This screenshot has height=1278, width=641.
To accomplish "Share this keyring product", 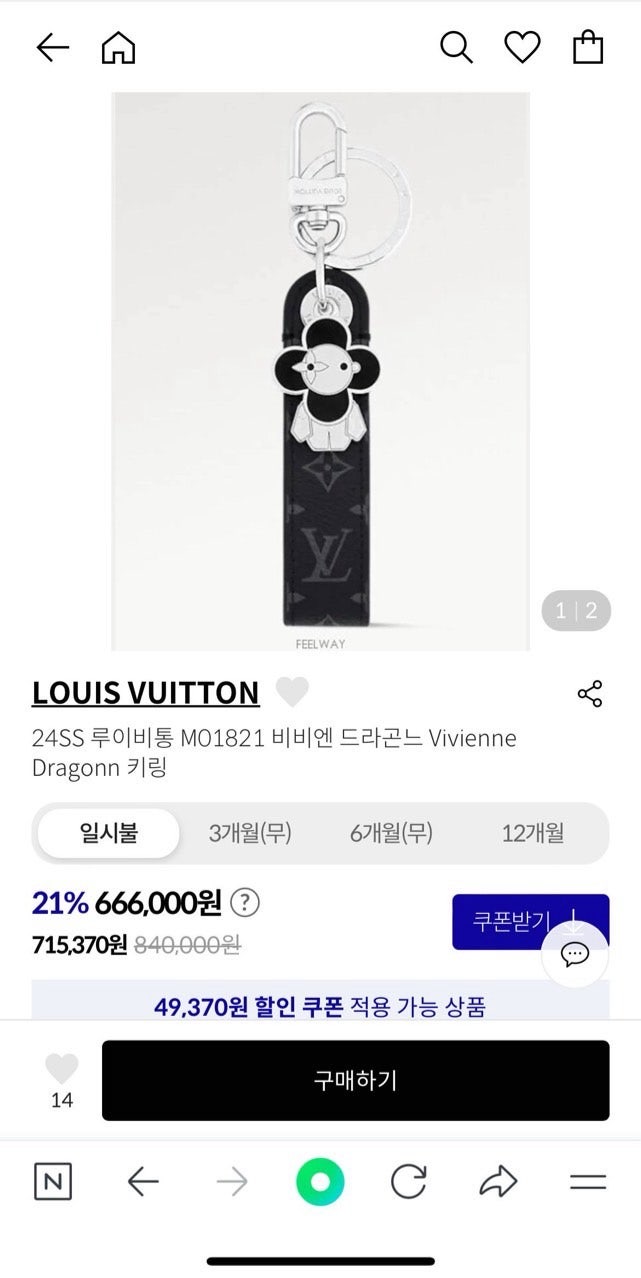I will click(590, 694).
